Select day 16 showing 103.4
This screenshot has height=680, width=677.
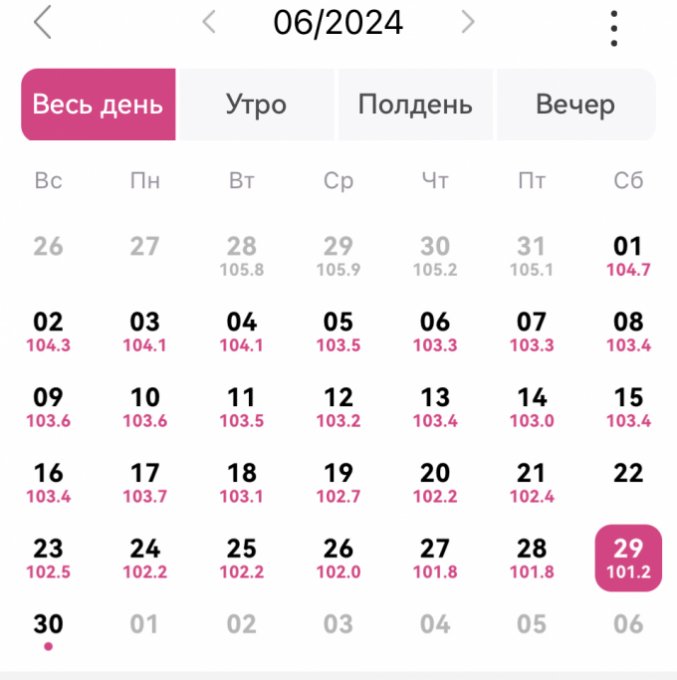pyautogui.click(x=48, y=481)
